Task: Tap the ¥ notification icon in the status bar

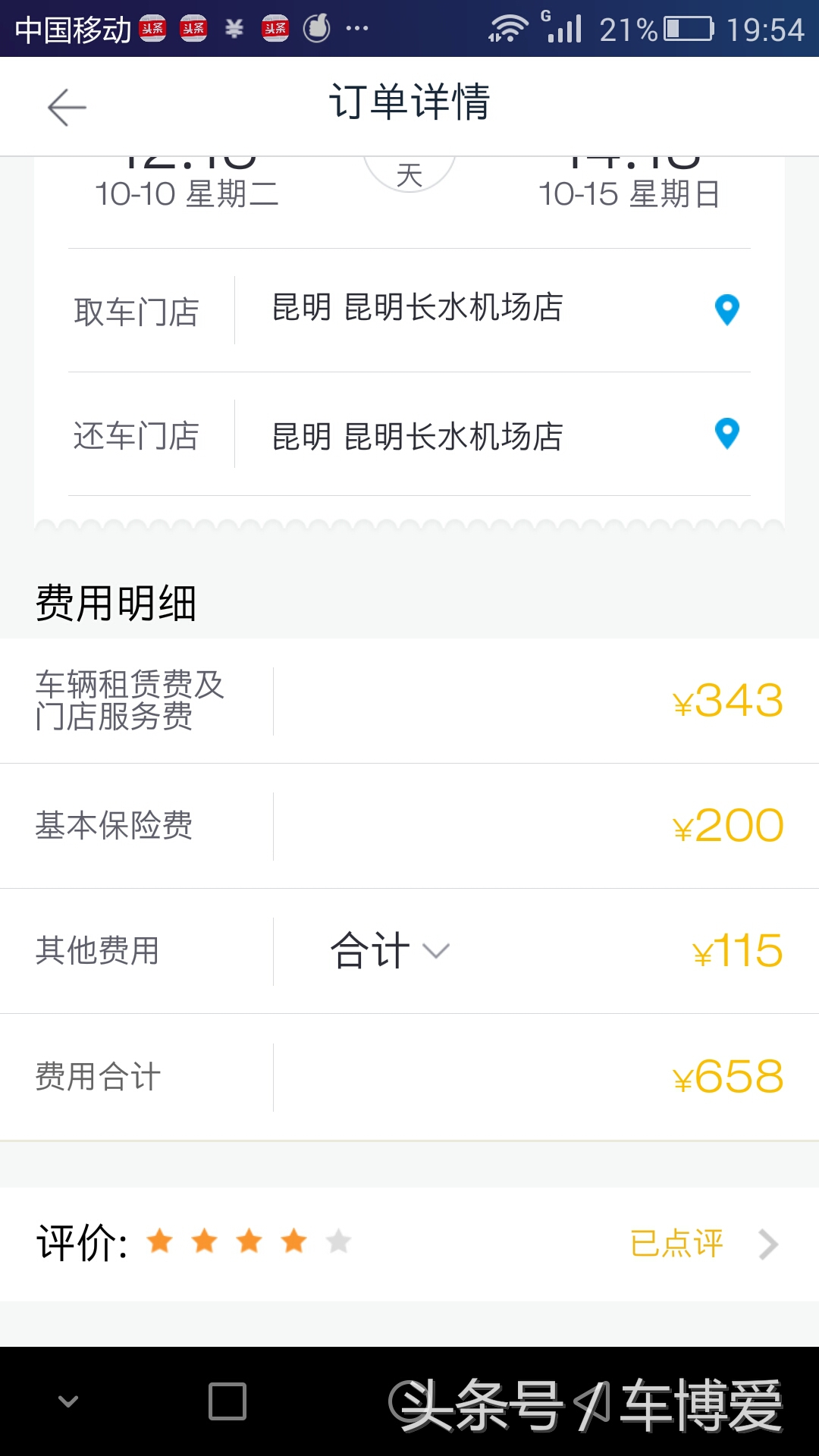Action: point(233,27)
